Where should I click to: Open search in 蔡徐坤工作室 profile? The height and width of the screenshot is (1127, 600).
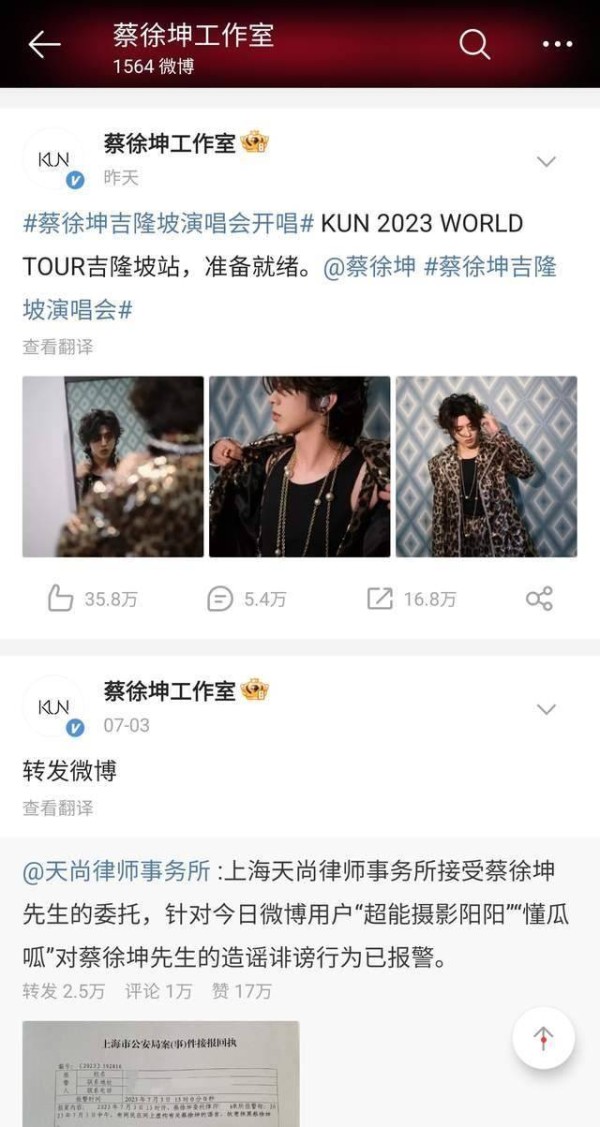[474, 44]
